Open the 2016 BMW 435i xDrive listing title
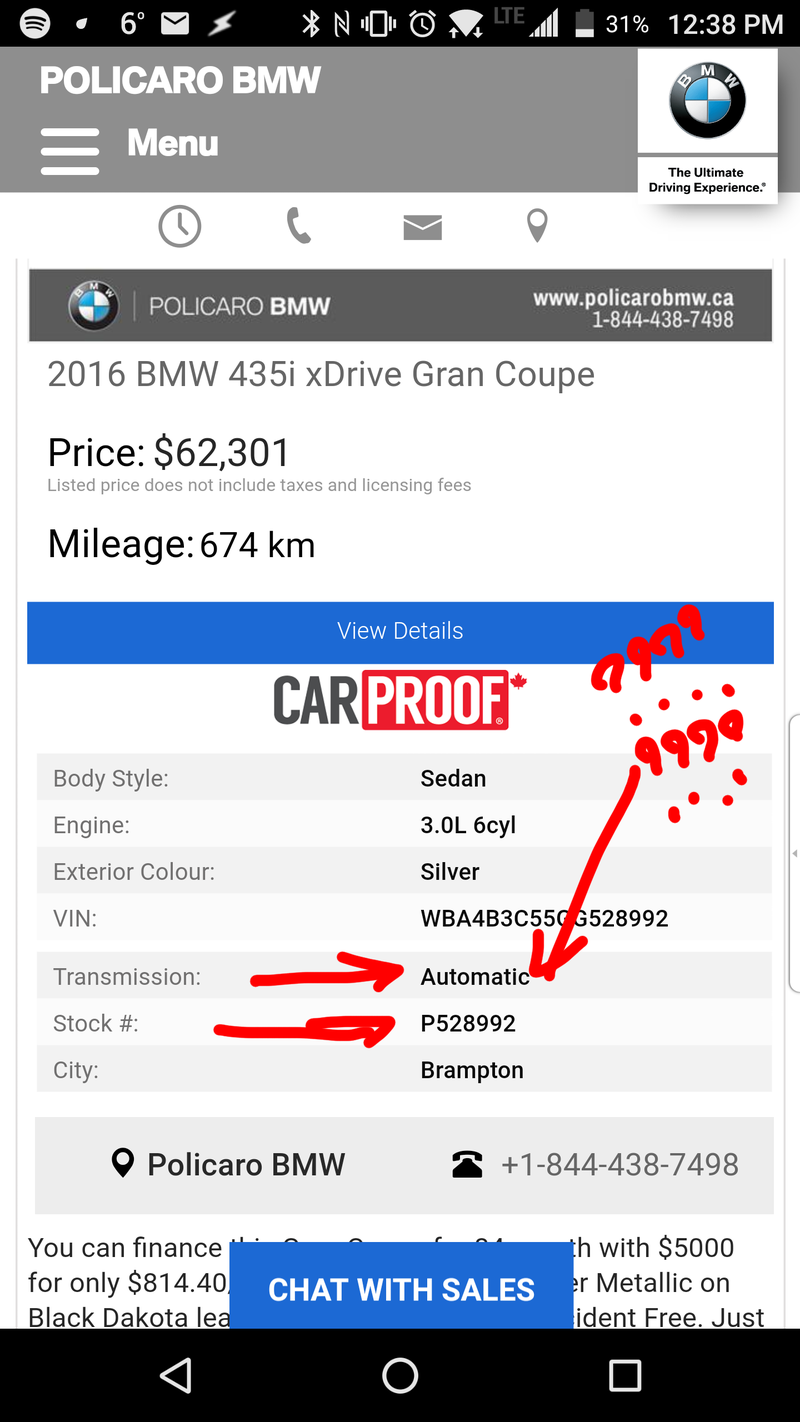 (x=321, y=374)
